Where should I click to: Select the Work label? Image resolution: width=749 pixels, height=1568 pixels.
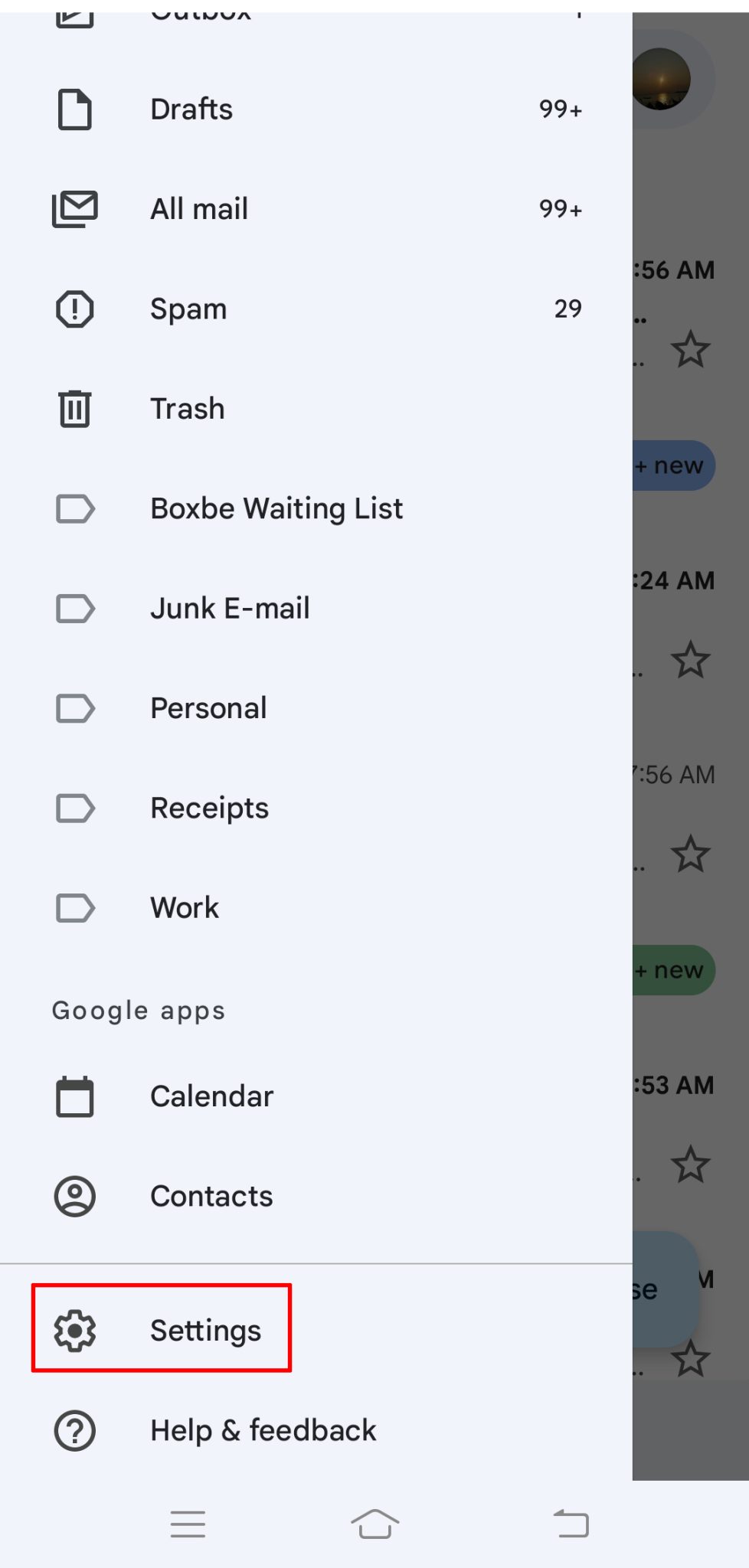(184, 907)
